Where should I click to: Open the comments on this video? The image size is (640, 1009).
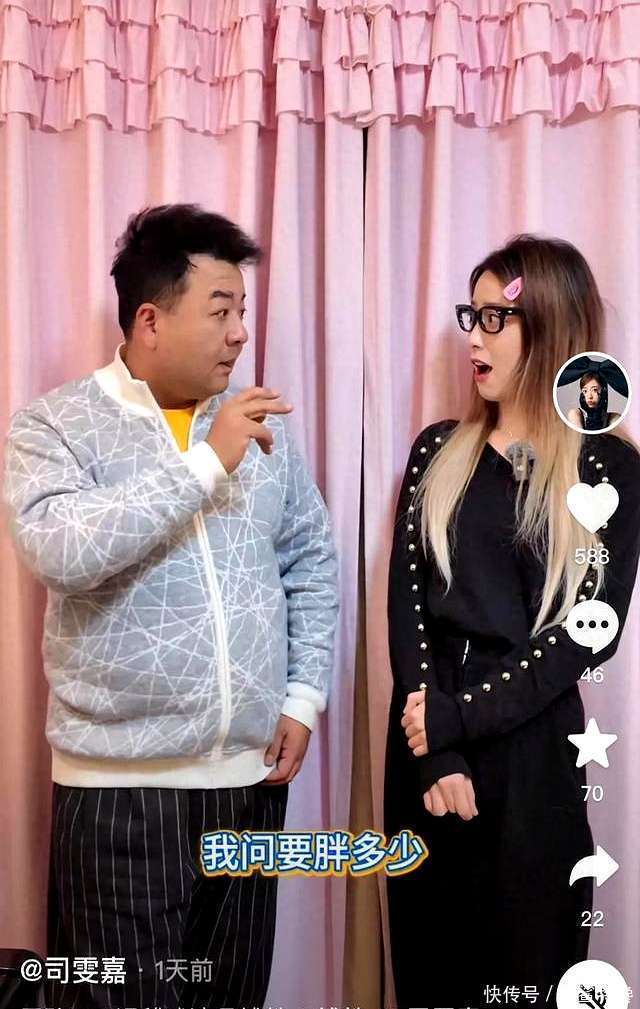point(592,626)
